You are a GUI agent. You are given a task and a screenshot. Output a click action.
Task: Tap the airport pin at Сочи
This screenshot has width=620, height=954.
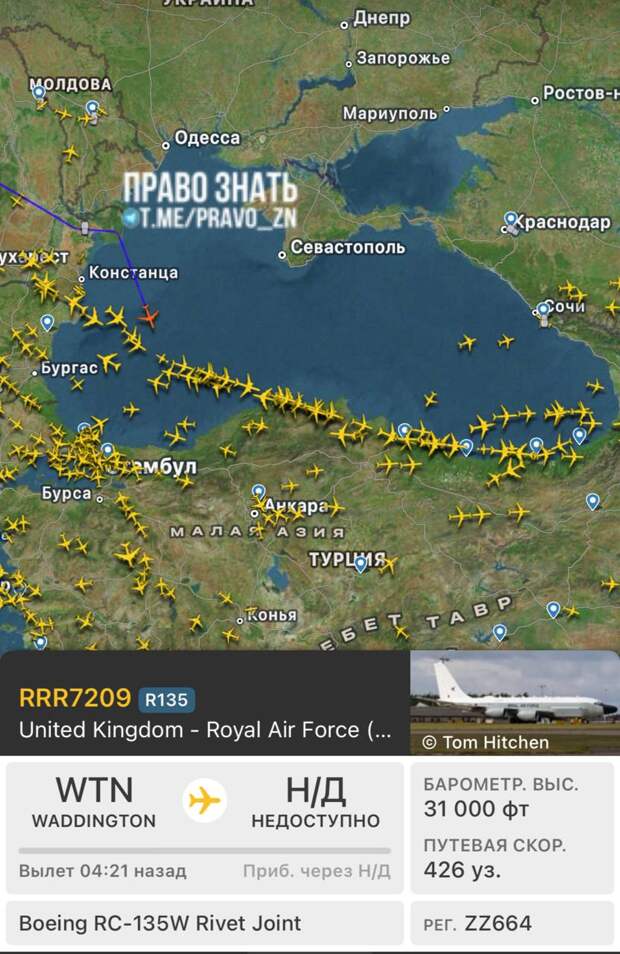pyautogui.click(x=543, y=309)
